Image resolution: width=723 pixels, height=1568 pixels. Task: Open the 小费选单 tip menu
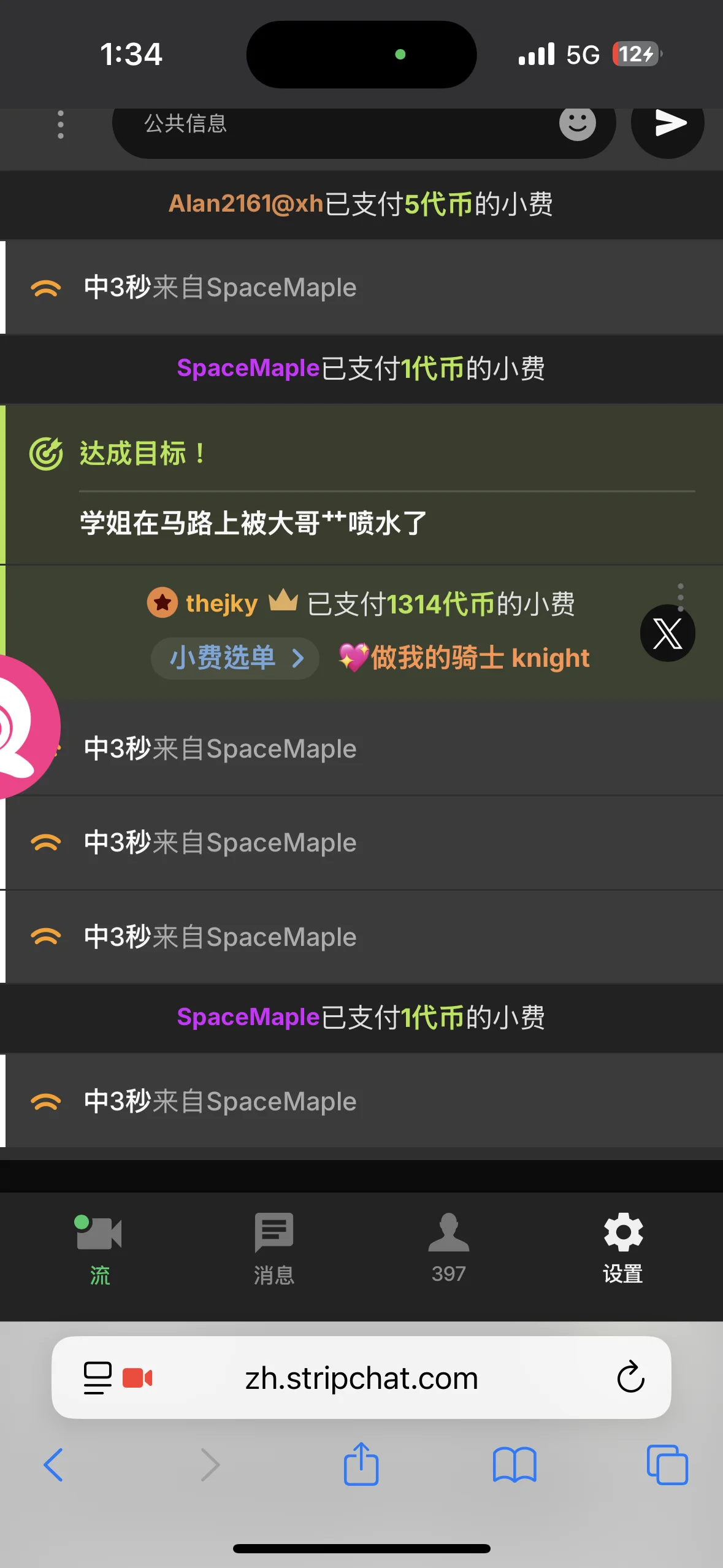pos(235,658)
